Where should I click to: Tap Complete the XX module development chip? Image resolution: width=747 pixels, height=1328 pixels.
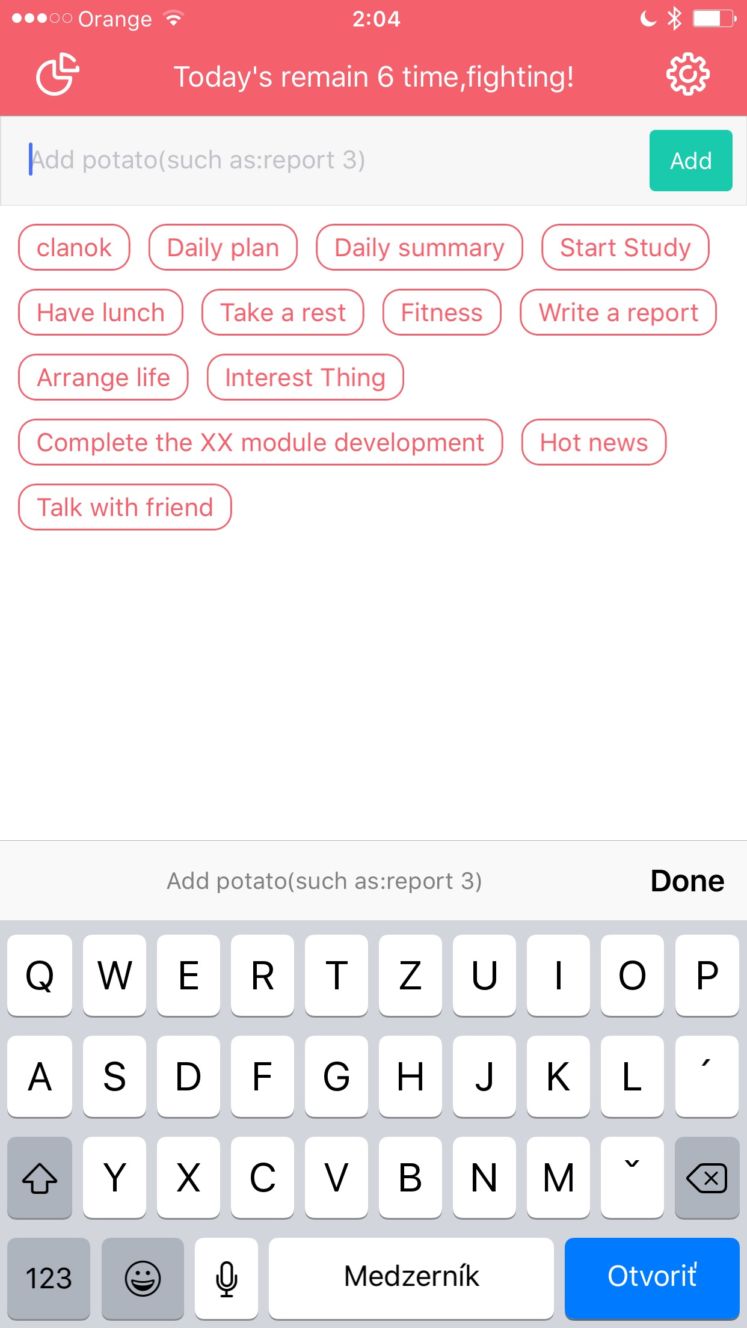261,443
